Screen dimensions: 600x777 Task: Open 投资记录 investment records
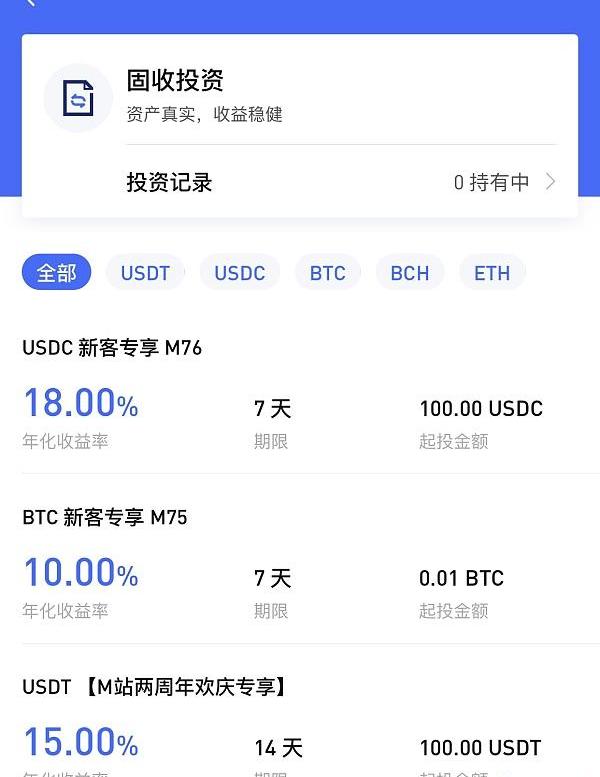(x=340, y=182)
